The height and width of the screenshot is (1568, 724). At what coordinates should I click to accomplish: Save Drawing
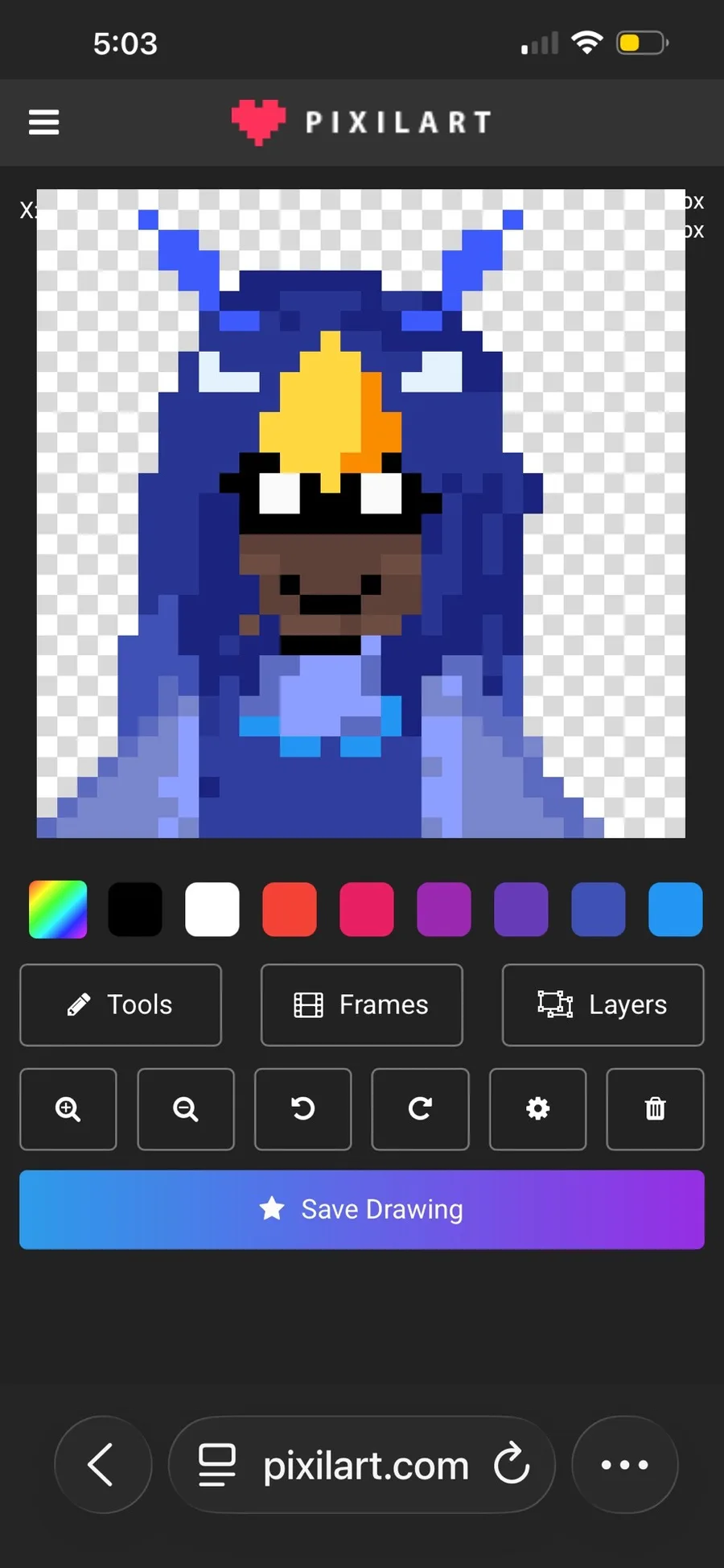(362, 1210)
